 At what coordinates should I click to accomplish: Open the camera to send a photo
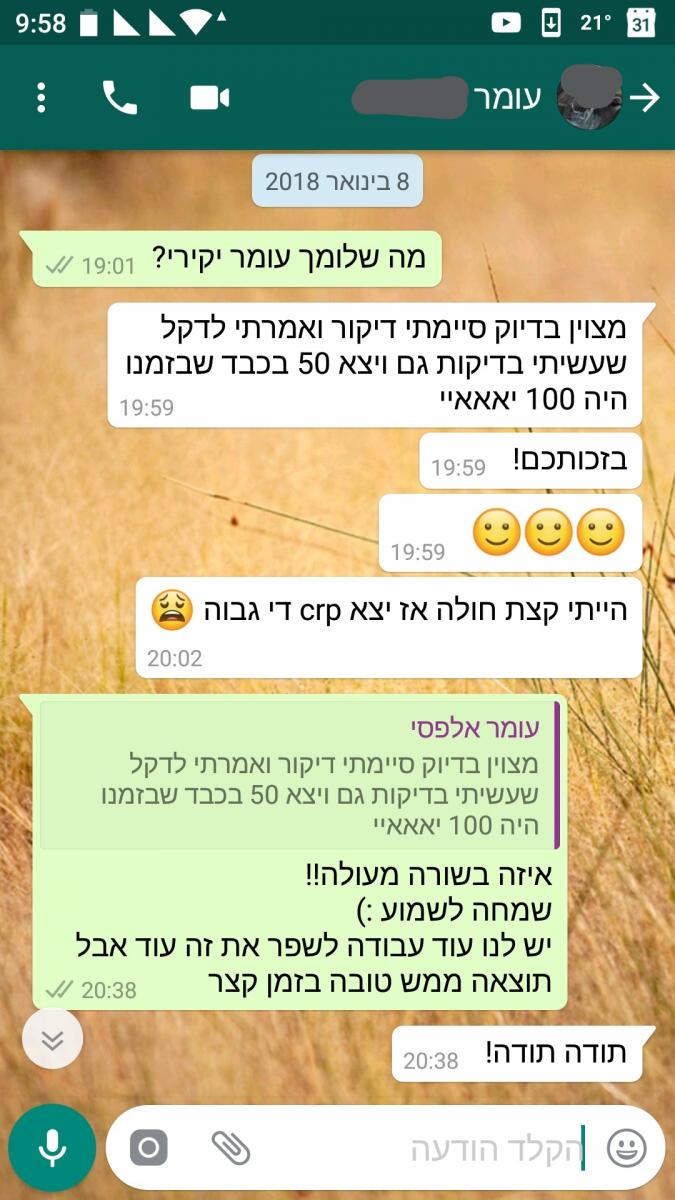(x=148, y=1148)
